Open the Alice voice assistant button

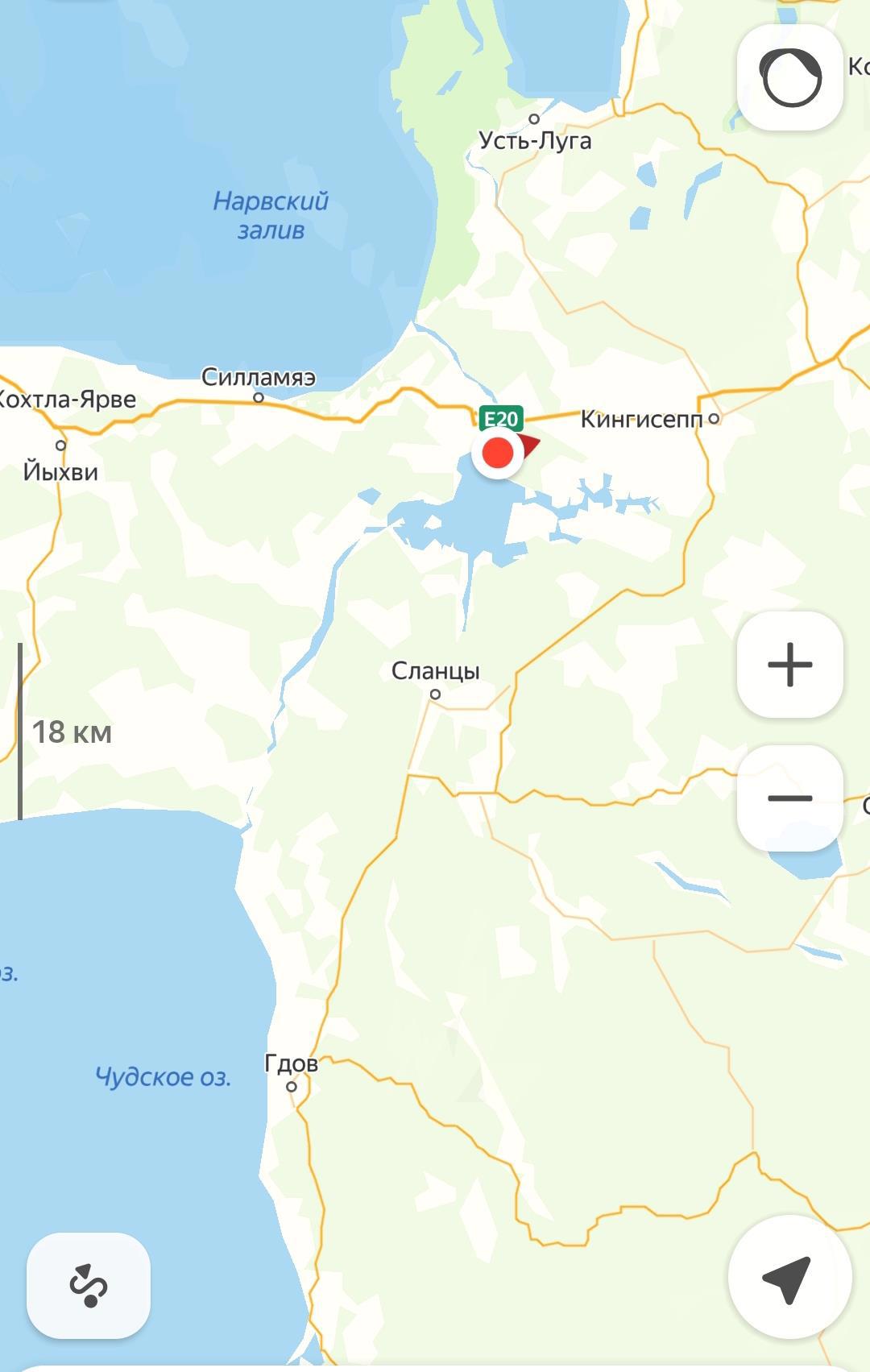point(790,78)
